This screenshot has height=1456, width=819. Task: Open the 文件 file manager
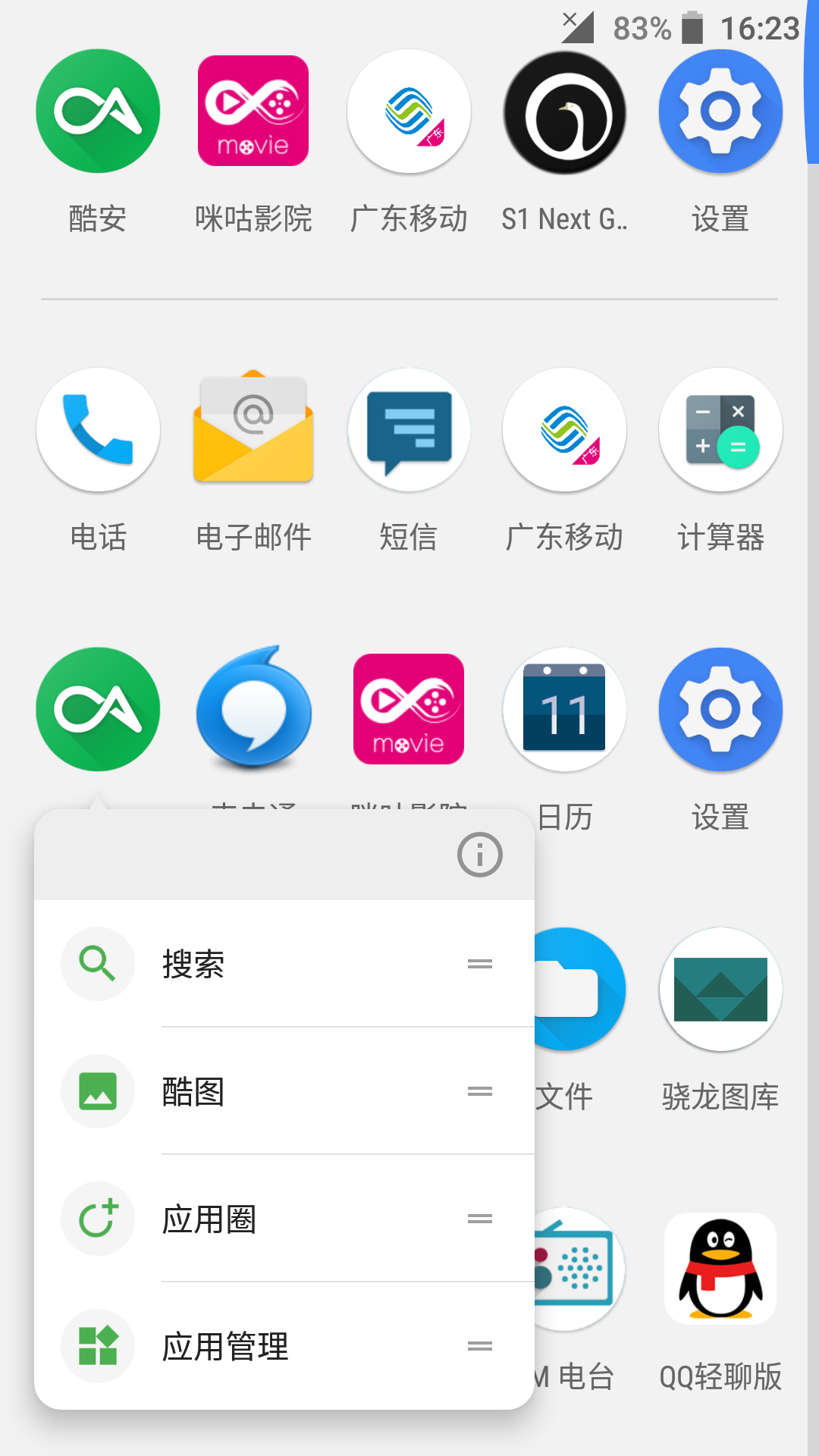(x=580, y=989)
